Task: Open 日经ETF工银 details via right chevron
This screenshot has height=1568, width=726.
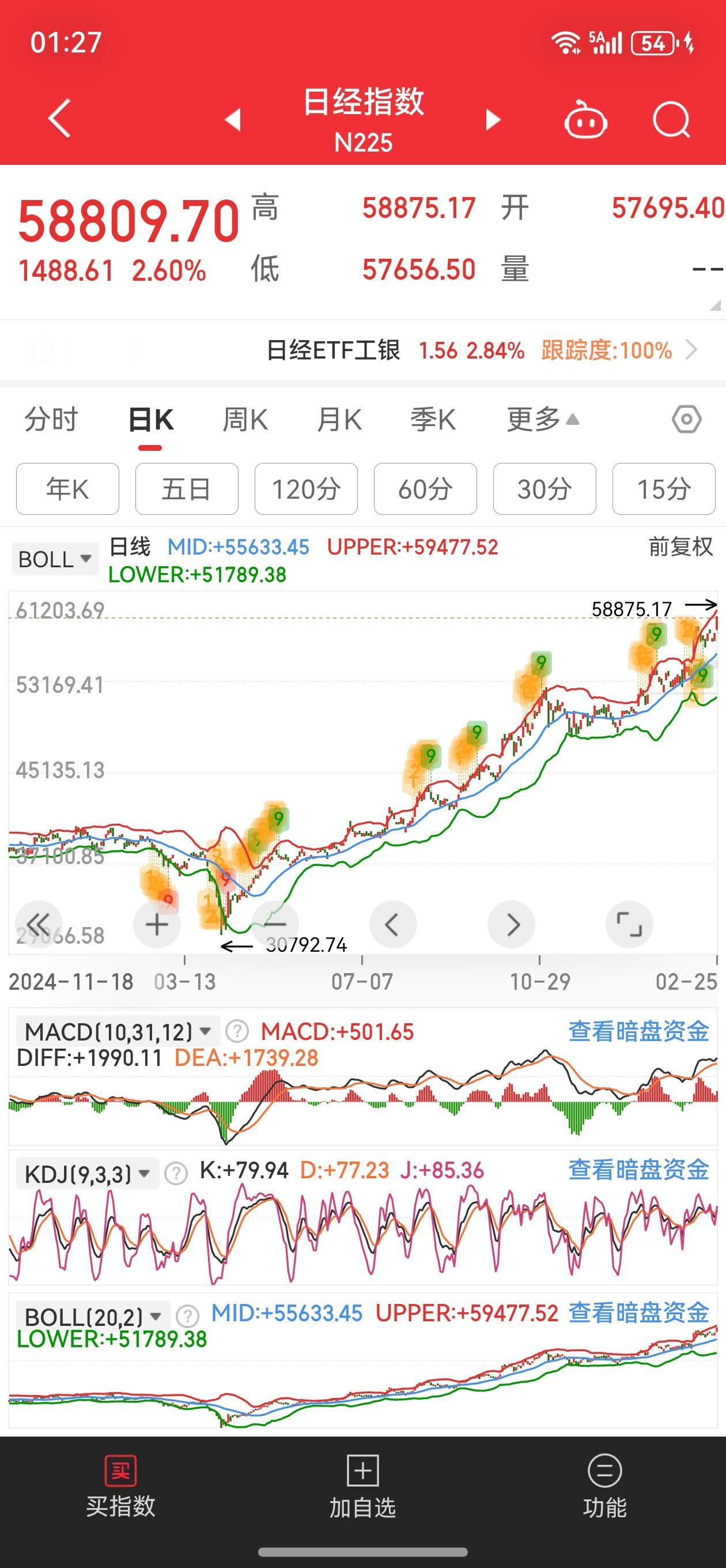Action: coord(694,350)
